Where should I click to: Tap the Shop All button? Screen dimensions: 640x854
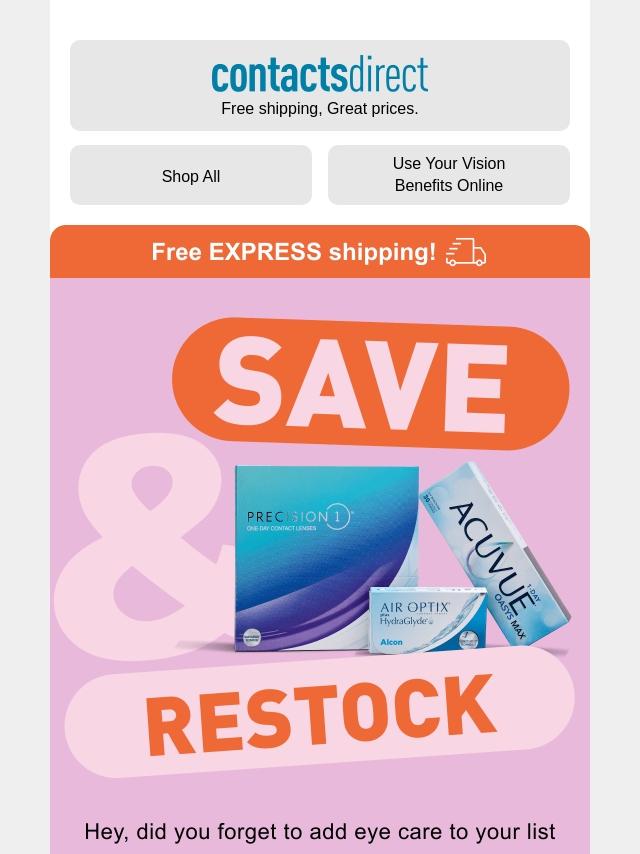[x=191, y=175]
